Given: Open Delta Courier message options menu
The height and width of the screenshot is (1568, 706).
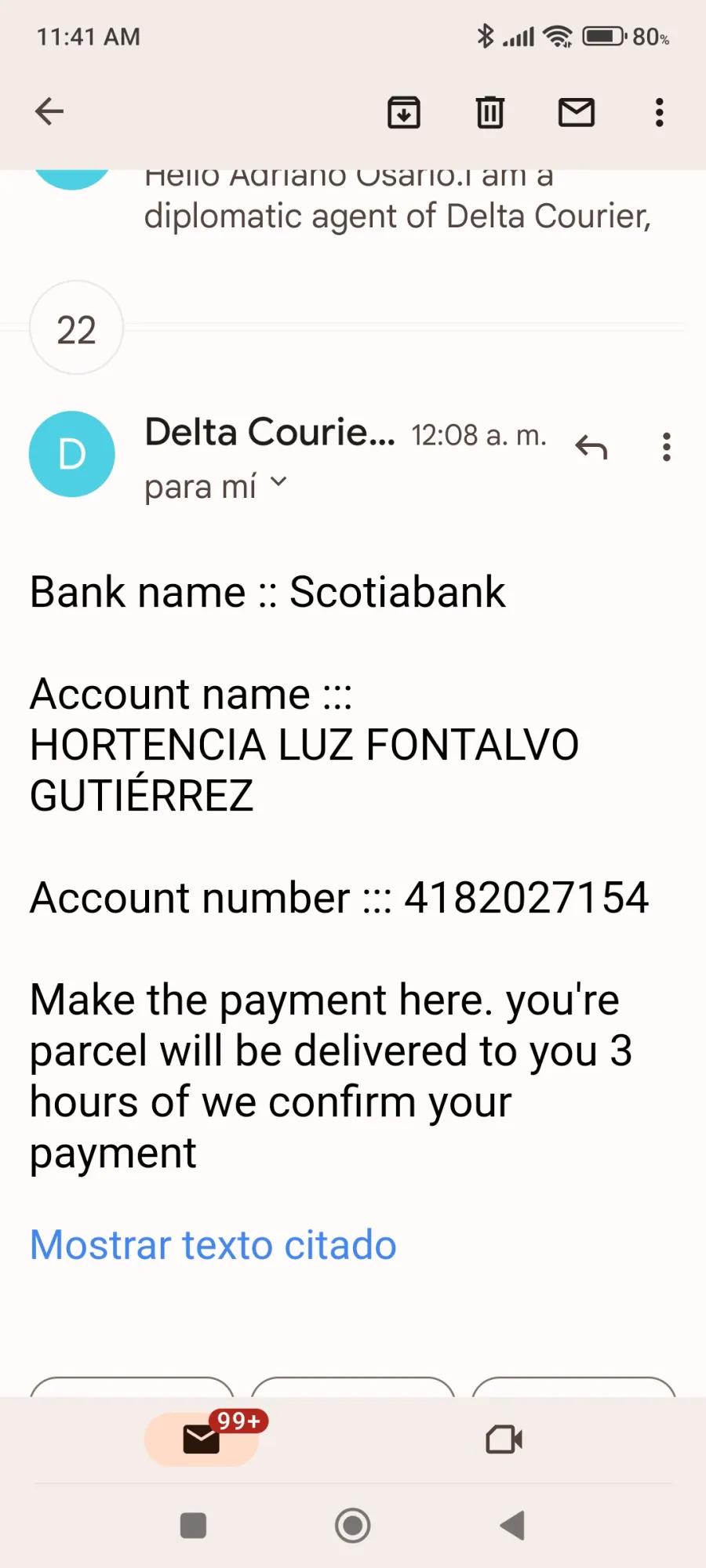Looking at the screenshot, I should coord(667,447).
